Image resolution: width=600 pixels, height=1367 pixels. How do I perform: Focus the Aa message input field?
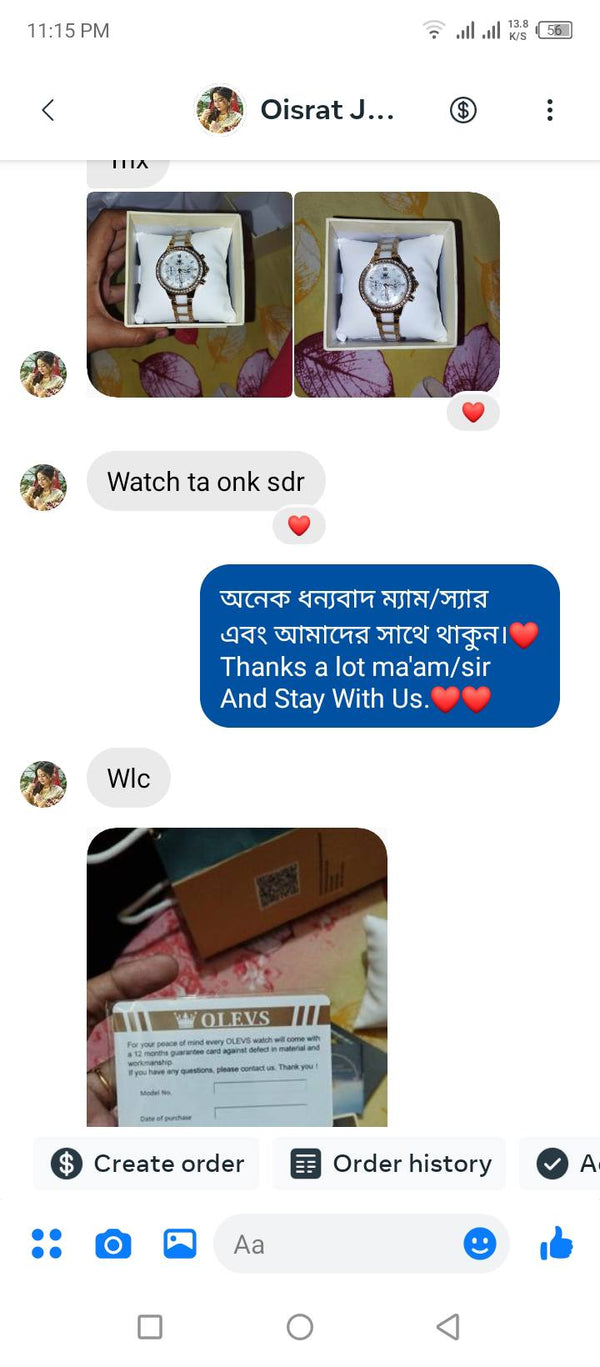coord(340,1244)
